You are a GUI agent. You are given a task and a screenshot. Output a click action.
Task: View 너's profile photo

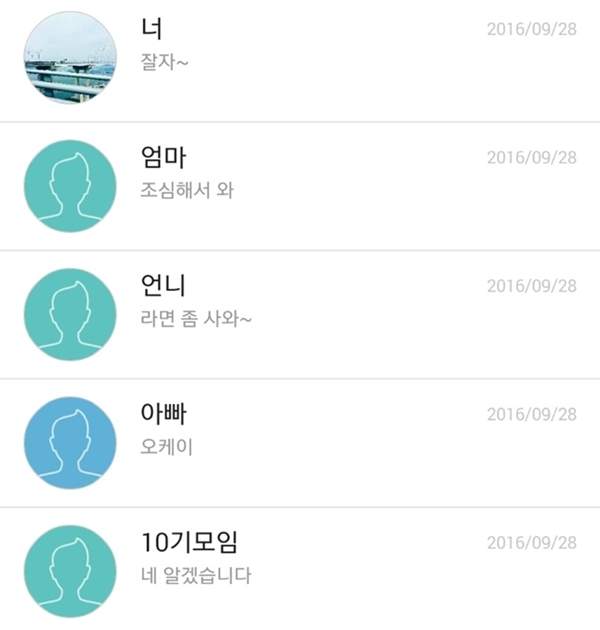pos(70,57)
